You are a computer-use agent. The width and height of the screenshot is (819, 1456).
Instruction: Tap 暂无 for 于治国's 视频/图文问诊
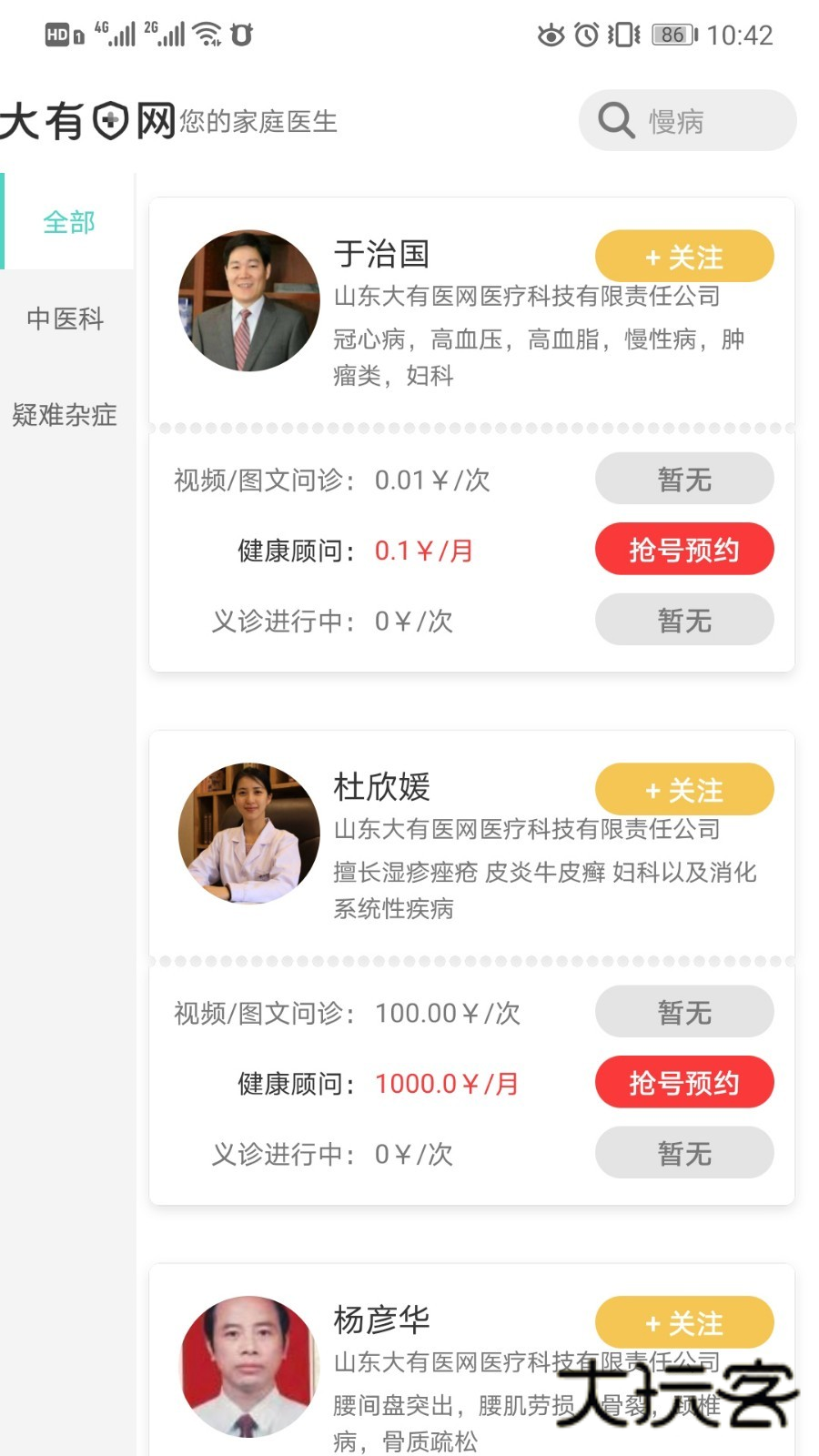coord(684,479)
